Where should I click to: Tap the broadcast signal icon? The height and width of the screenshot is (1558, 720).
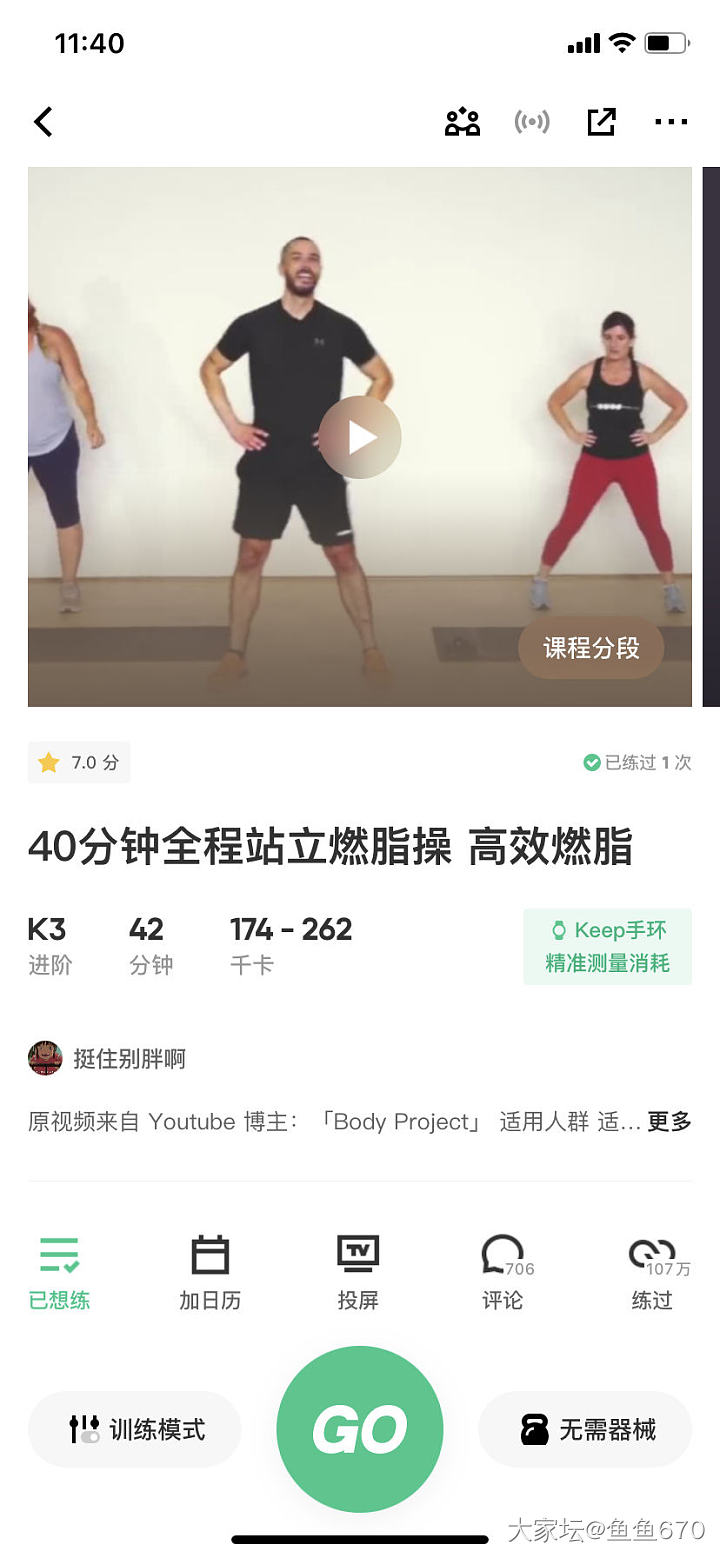(532, 122)
